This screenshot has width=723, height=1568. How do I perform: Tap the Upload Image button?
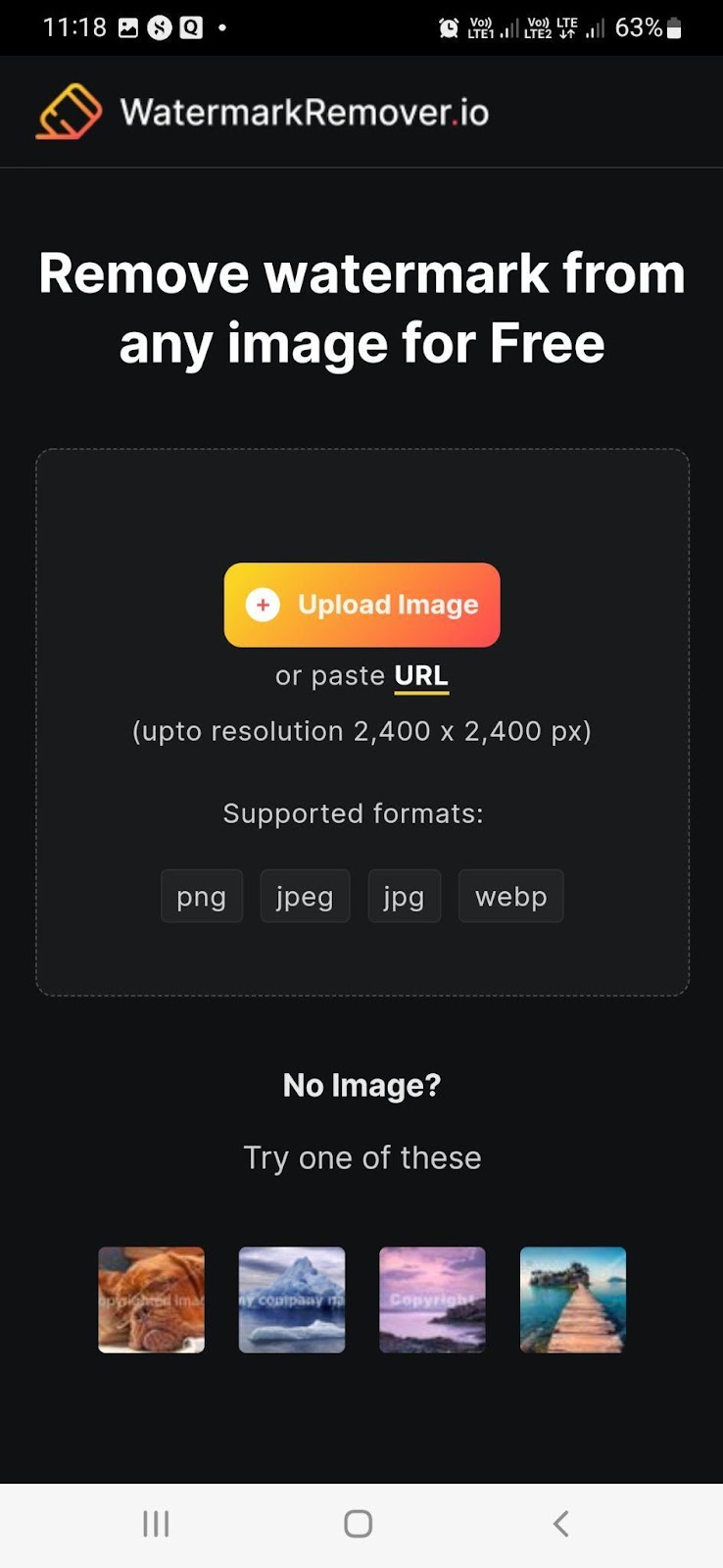[361, 605]
